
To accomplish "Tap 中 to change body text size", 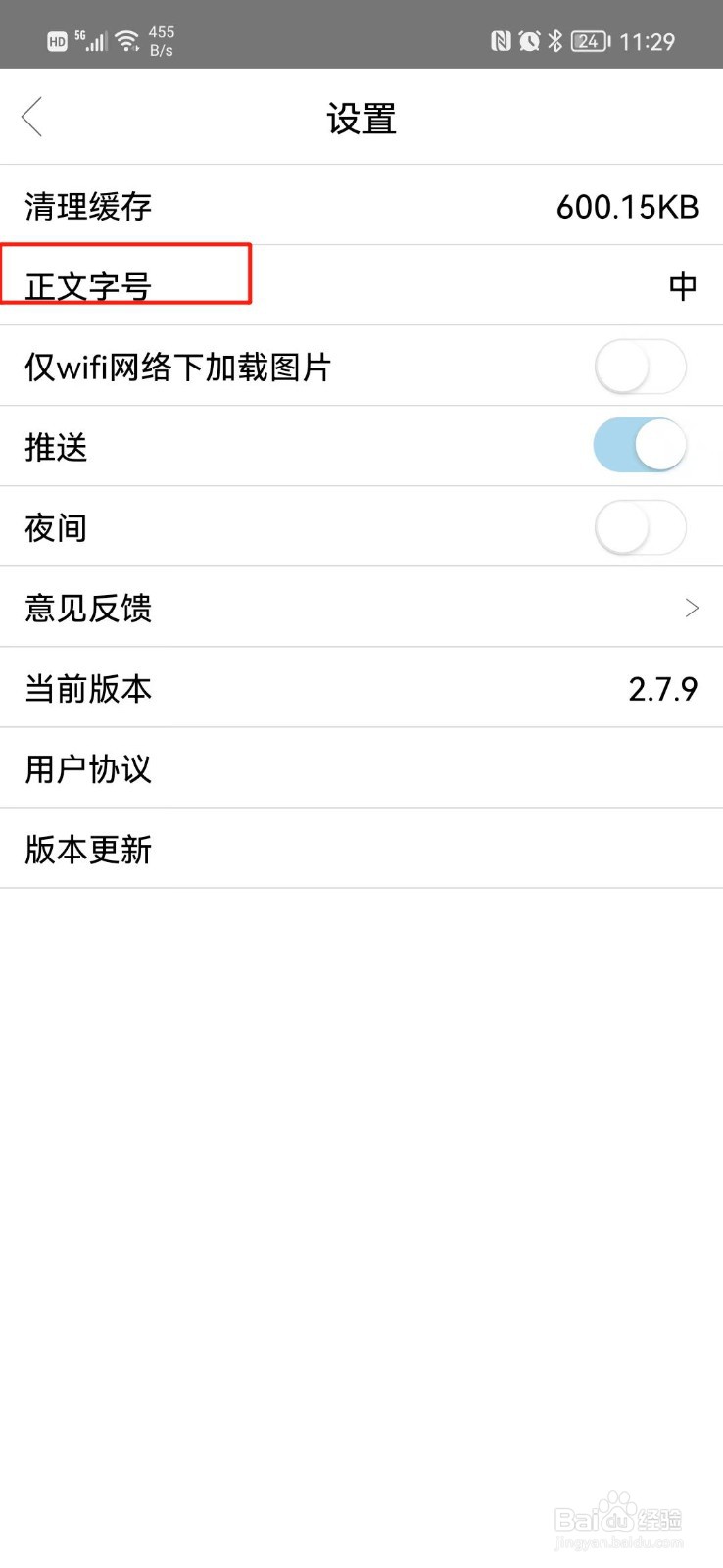I will point(683,285).
